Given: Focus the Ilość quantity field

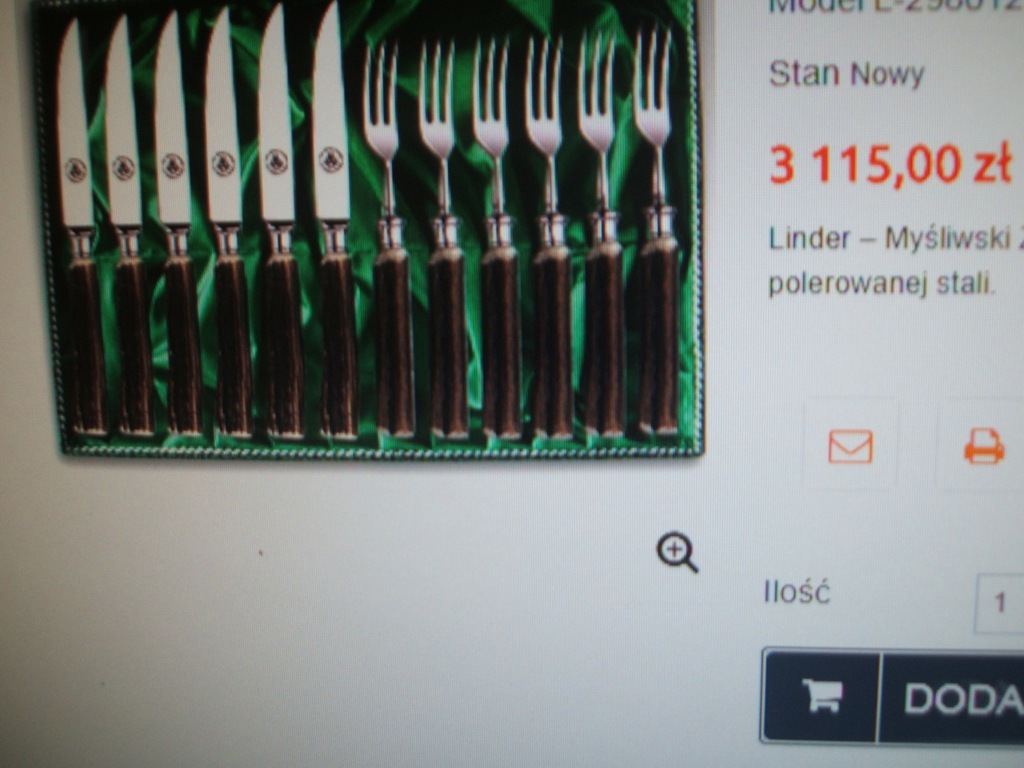Looking at the screenshot, I should [999, 601].
